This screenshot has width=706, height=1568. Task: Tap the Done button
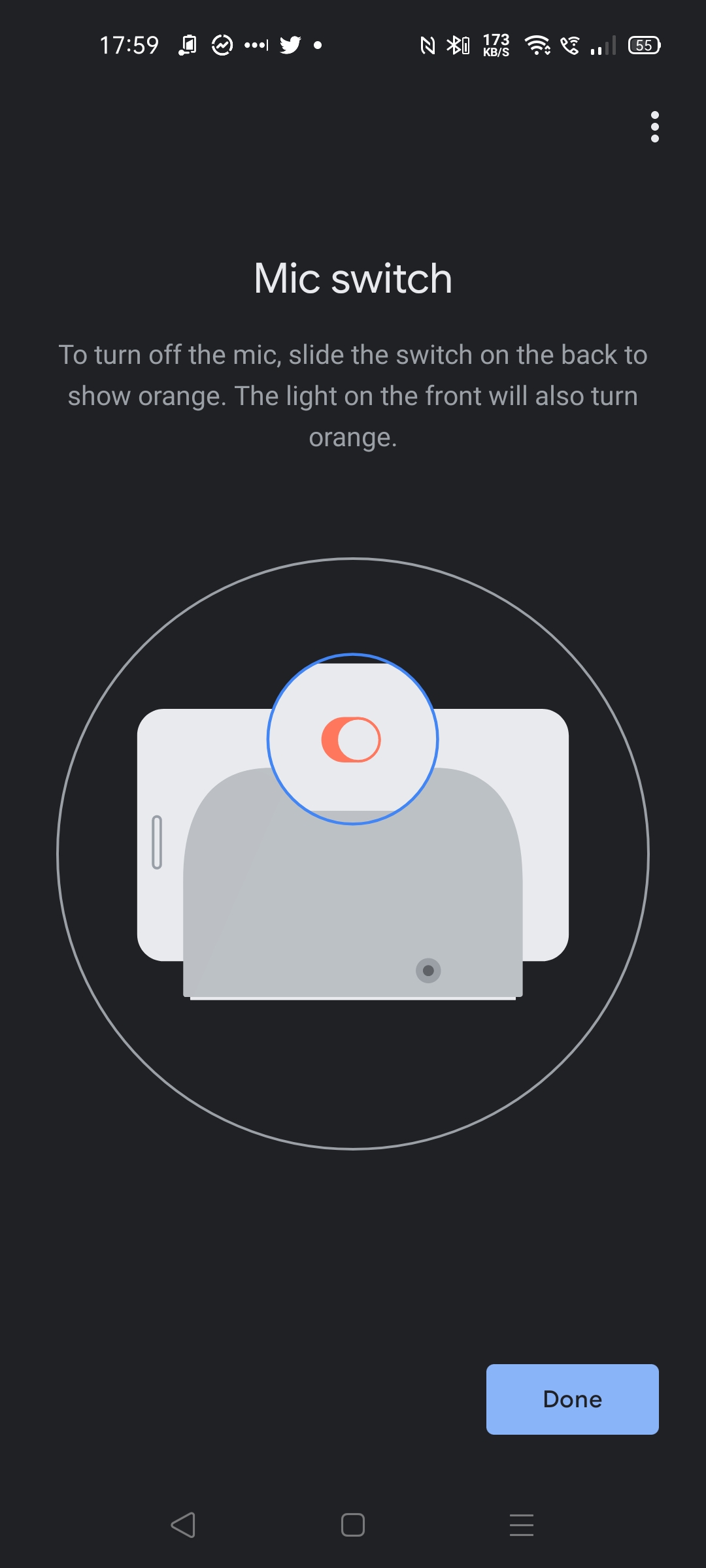pyautogui.click(x=572, y=1399)
